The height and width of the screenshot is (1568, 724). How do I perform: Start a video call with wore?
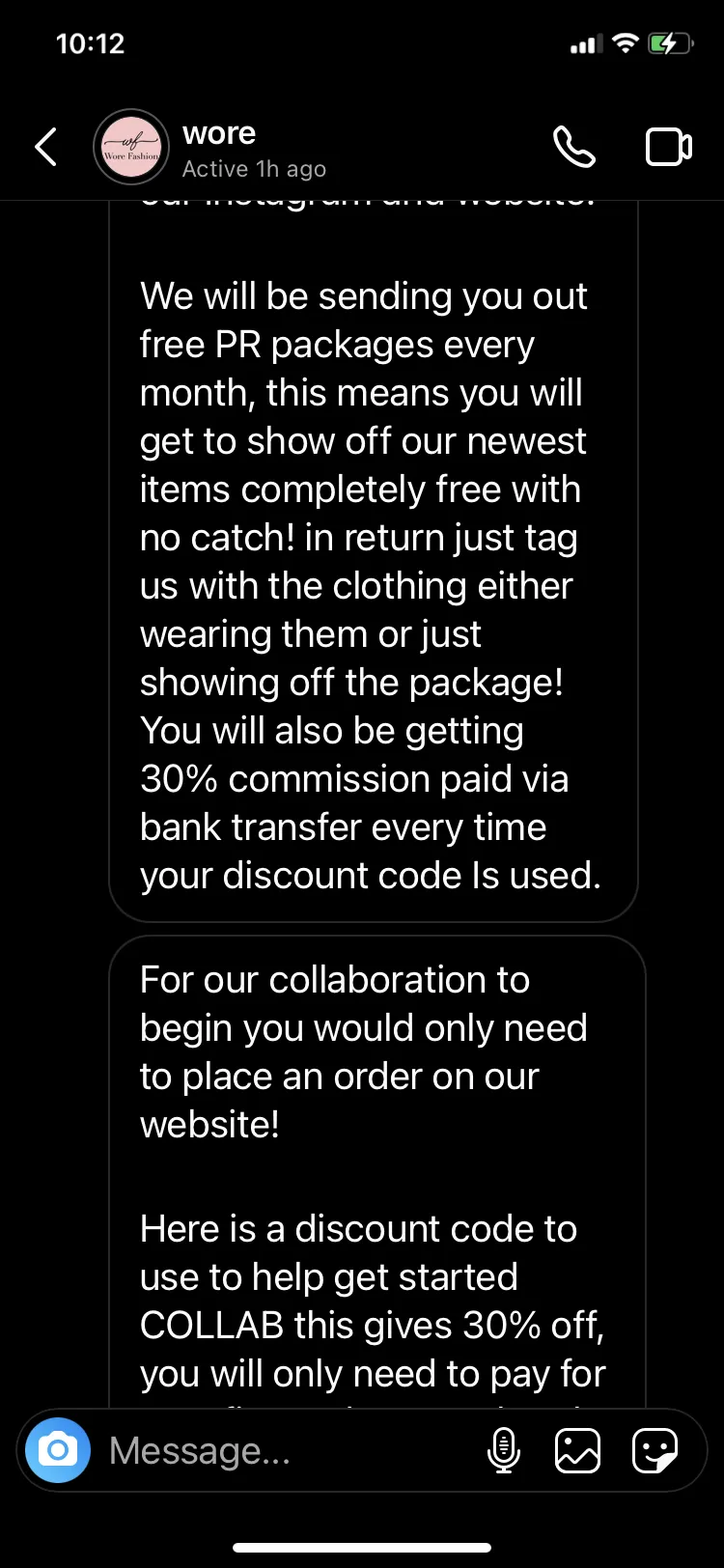668,148
